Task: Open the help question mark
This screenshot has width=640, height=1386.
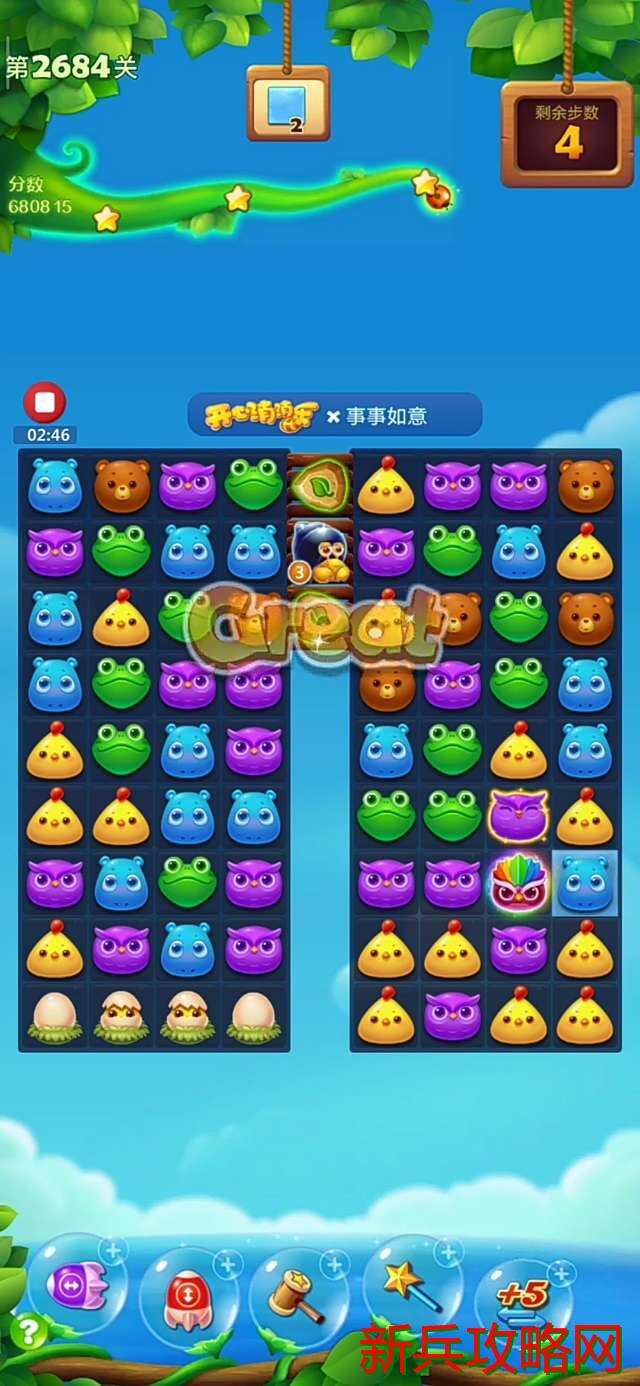Action: [x=28, y=1331]
